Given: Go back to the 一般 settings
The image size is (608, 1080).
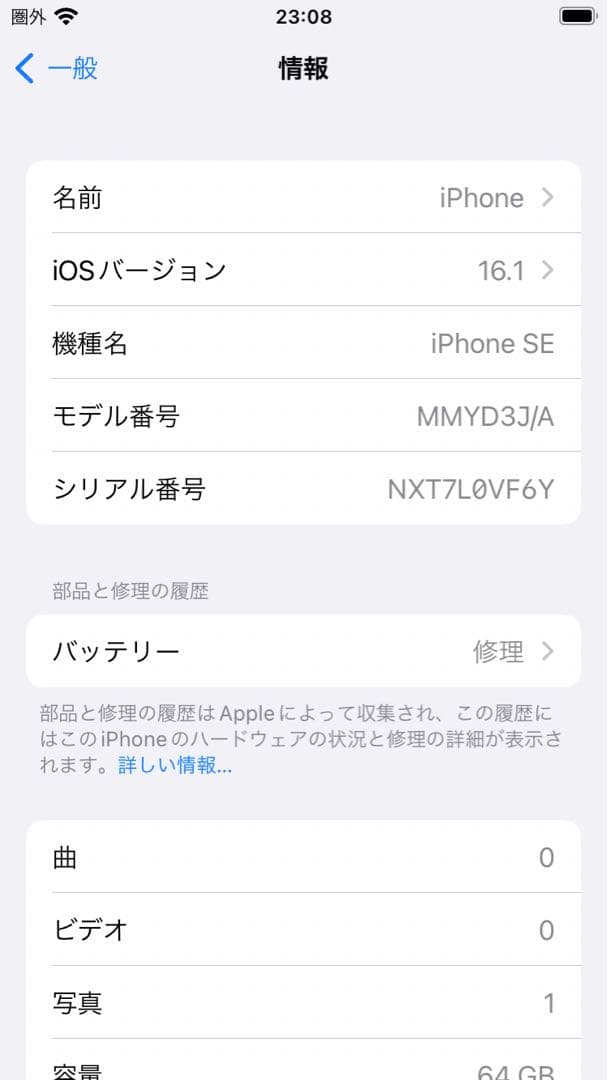Looking at the screenshot, I should point(57,69).
